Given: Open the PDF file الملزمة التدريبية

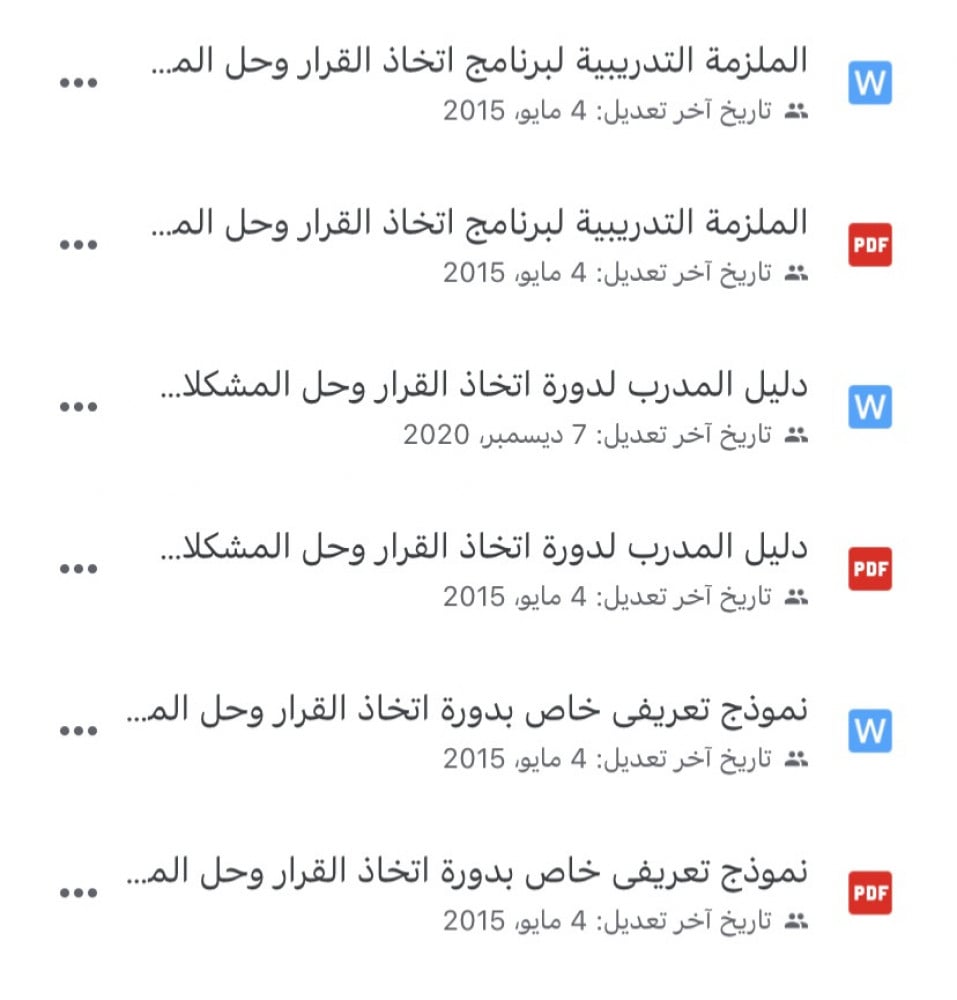Looking at the screenshot, I should click(480, 224).
